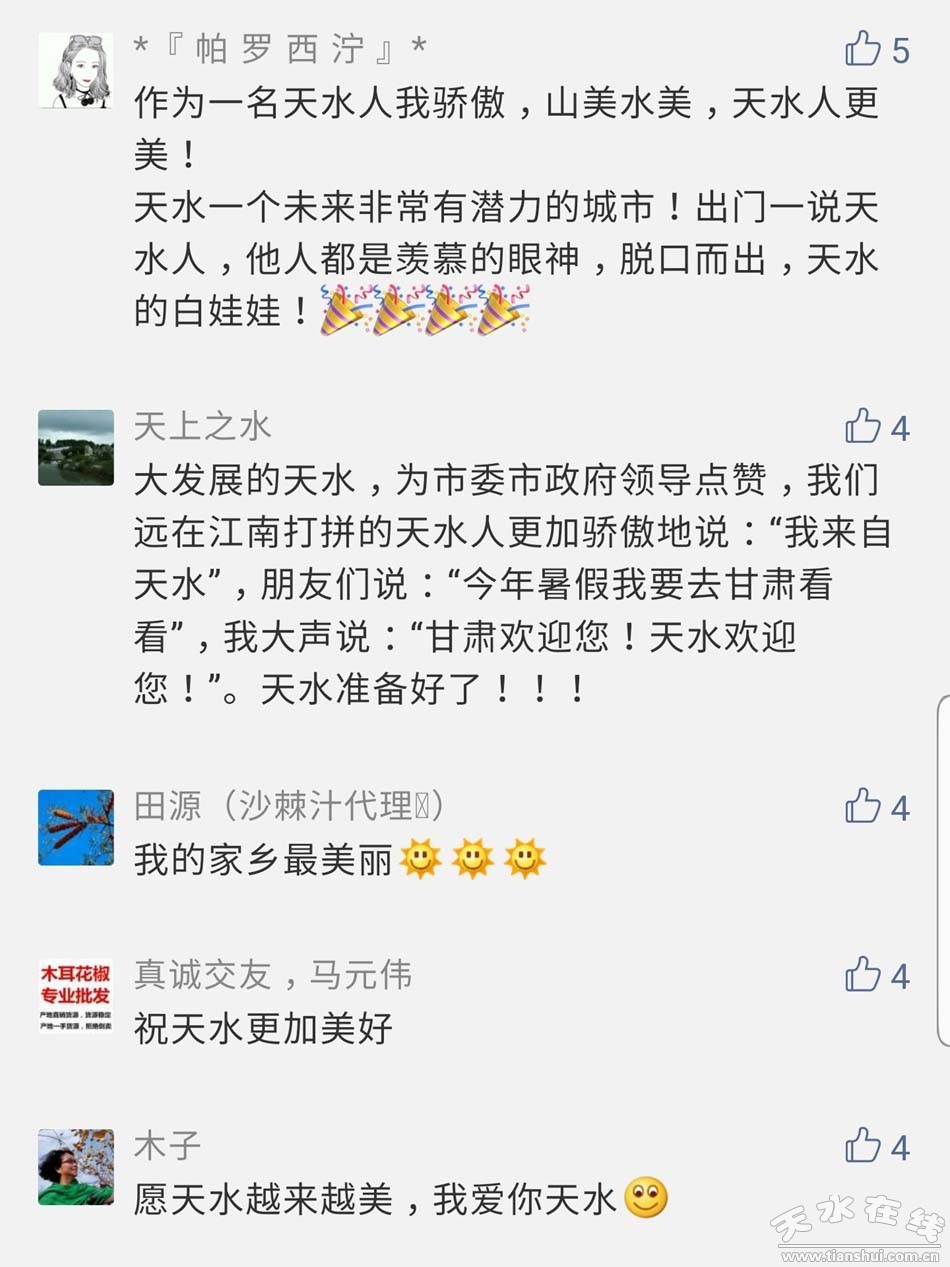Open 天上之水's profile avatar
The width and height of the screenshot is (950, 1267).
[76, 447]
